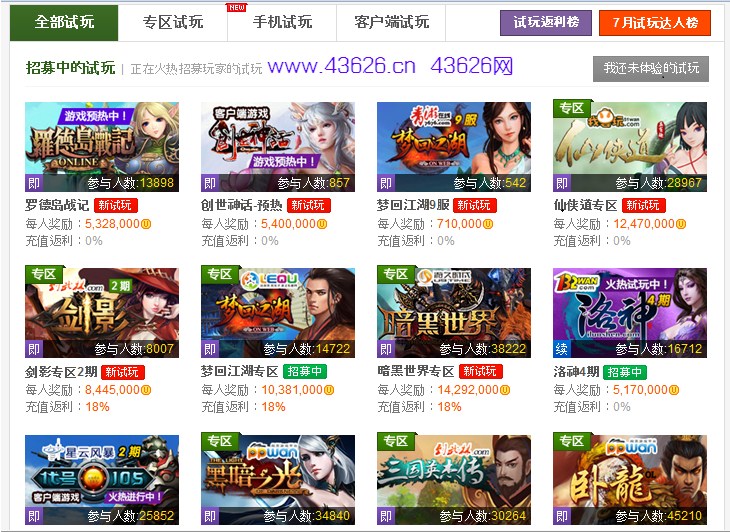Switch to the 客户端试玩 tab
730x532 pixels.
click(391, 22)
